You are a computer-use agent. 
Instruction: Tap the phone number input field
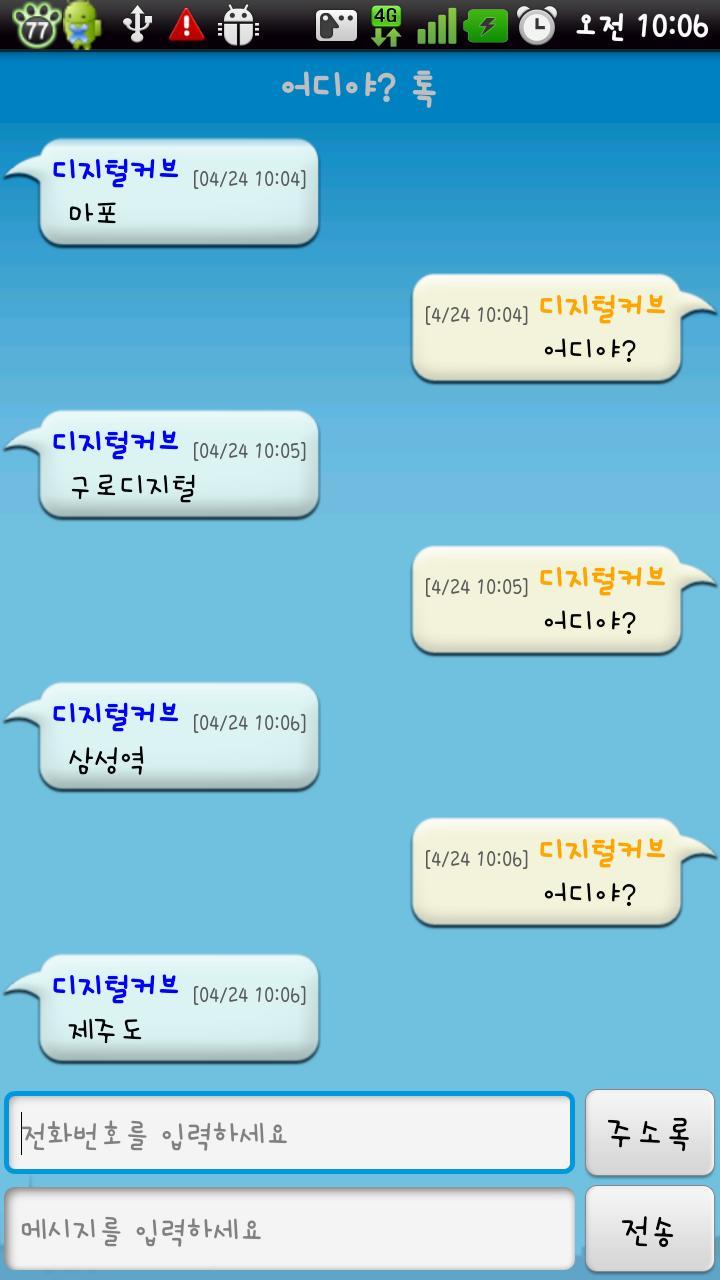[289, 1133]
